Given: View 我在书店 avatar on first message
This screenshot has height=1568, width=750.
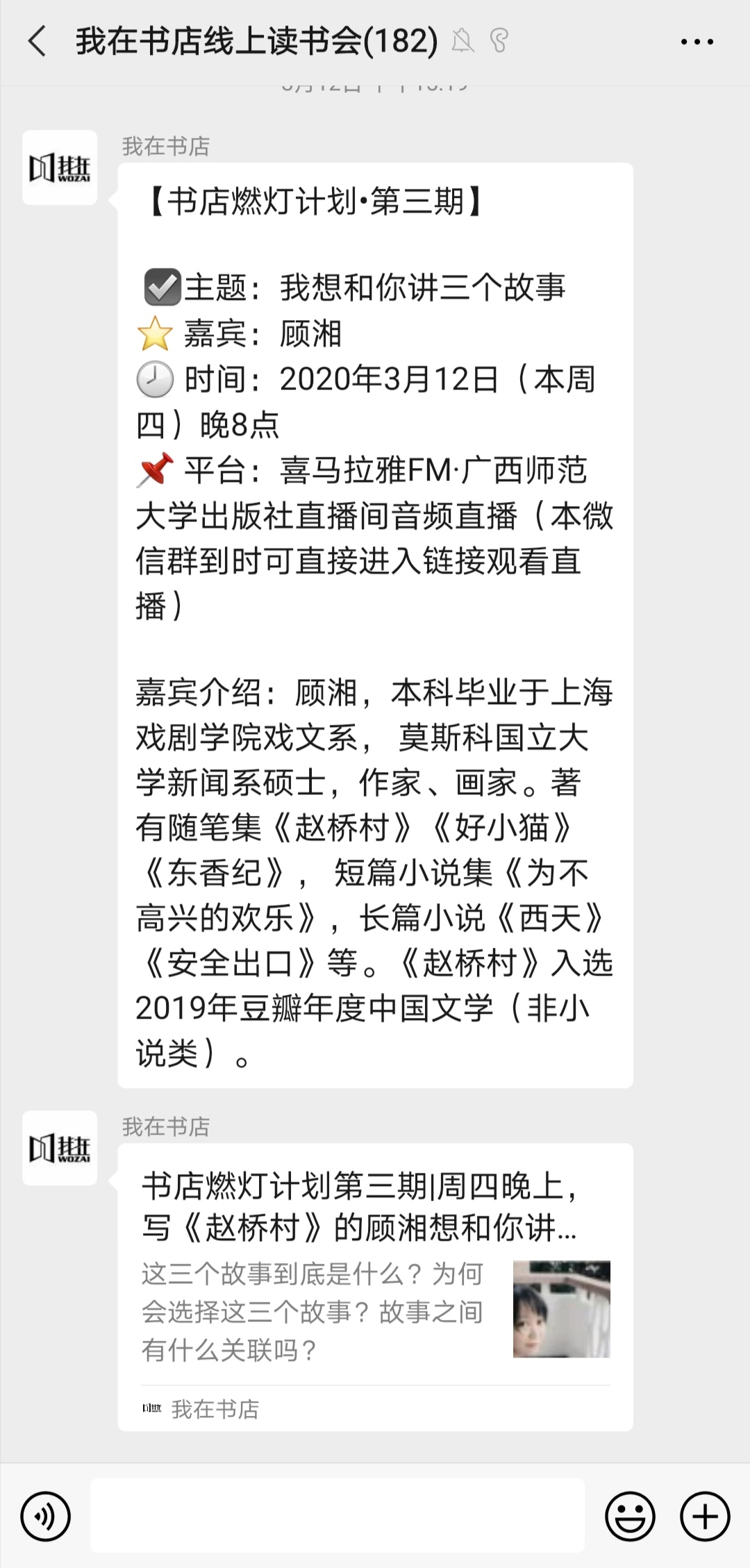Looking at the screenshot, I should coord(60,167).
